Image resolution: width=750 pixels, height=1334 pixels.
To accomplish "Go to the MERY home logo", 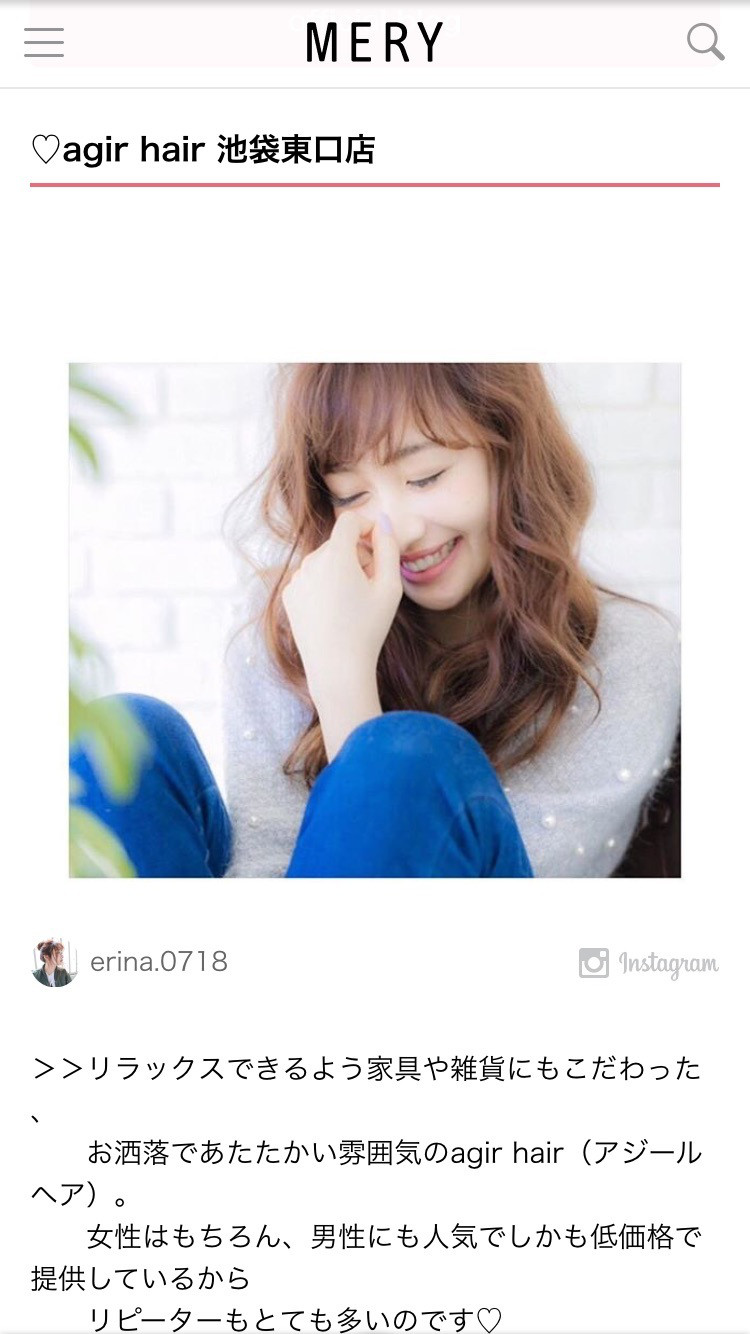I will pos(375,43).
